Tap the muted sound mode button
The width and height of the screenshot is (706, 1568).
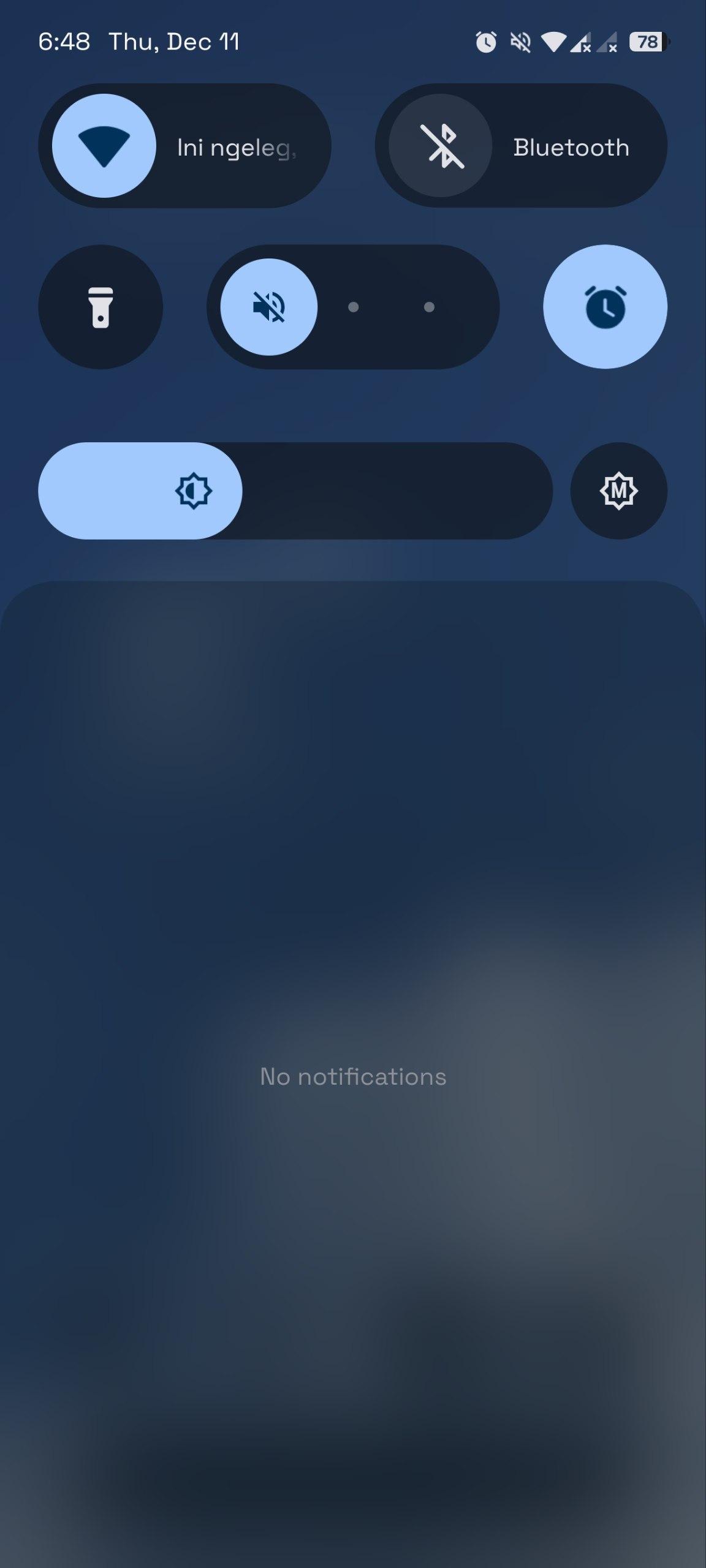269,307
